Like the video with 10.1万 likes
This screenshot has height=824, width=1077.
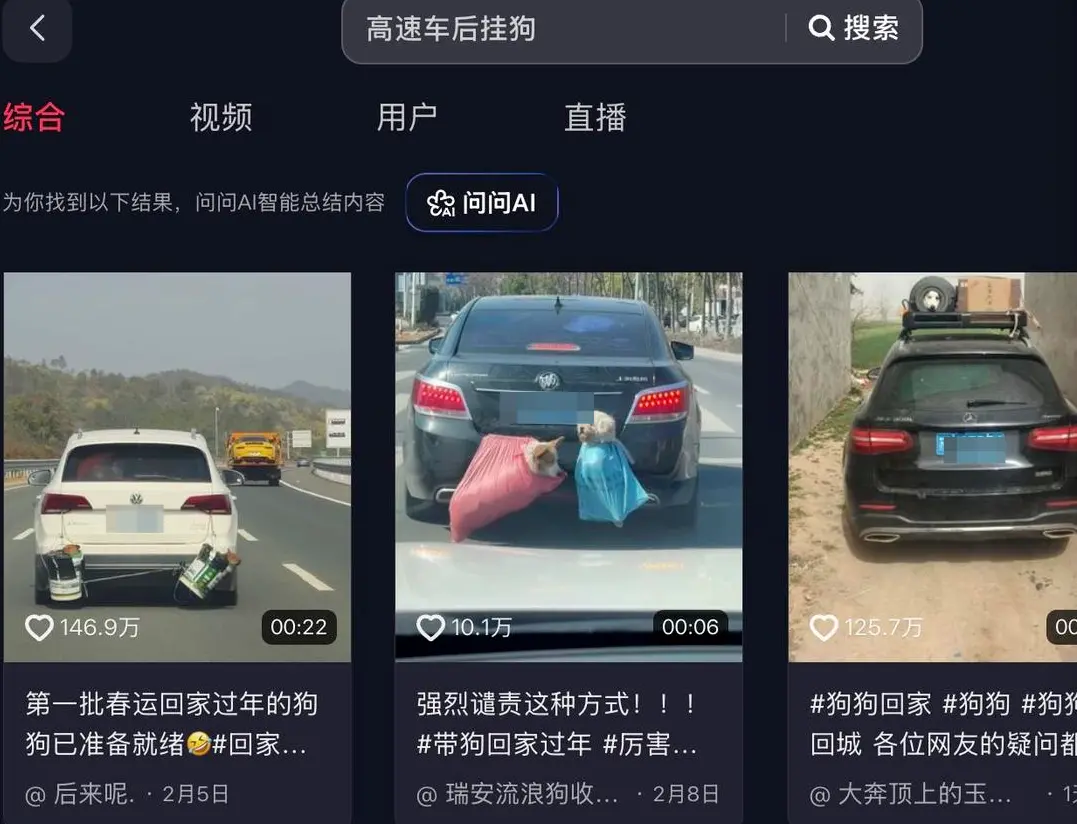[430, 628]
